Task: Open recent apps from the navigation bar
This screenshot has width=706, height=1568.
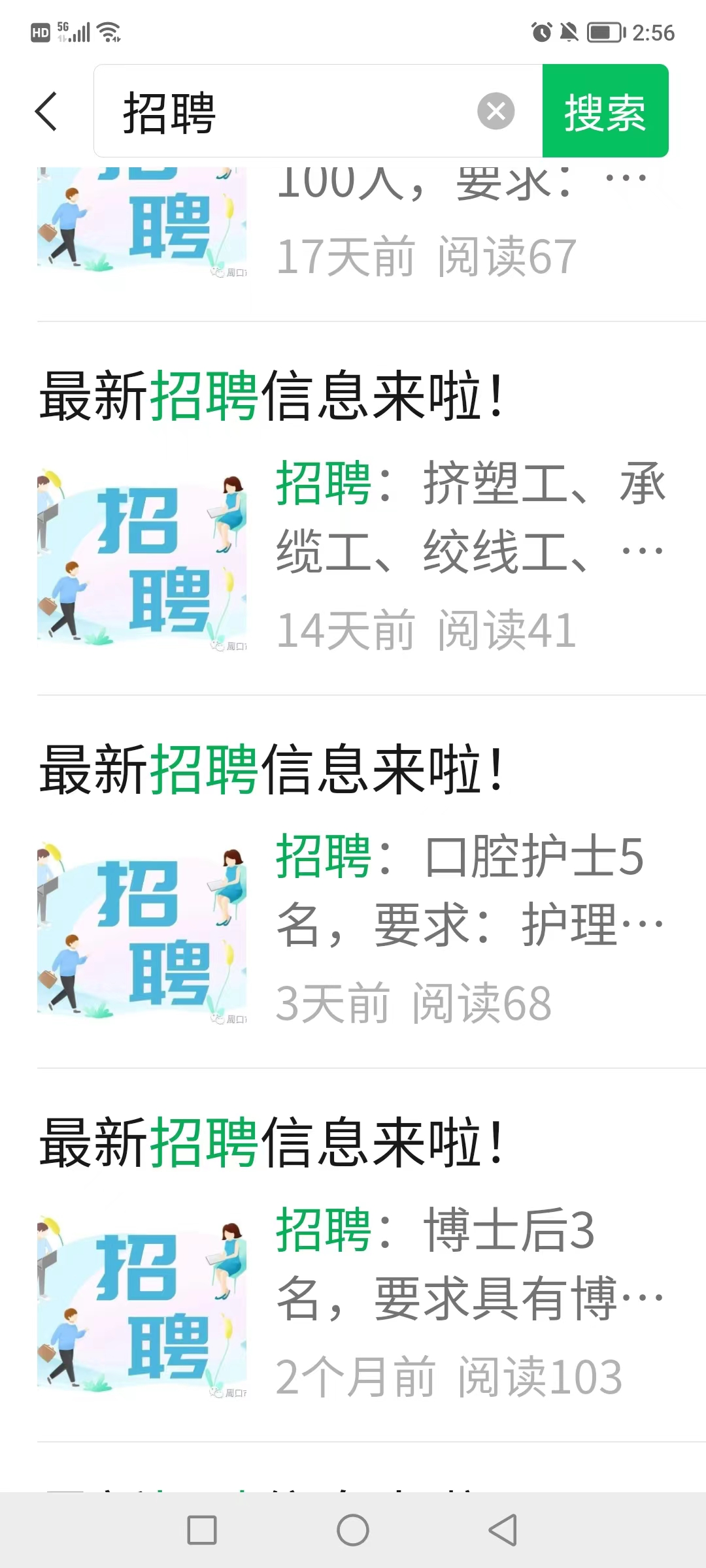Action: (x=202, y=1530)
